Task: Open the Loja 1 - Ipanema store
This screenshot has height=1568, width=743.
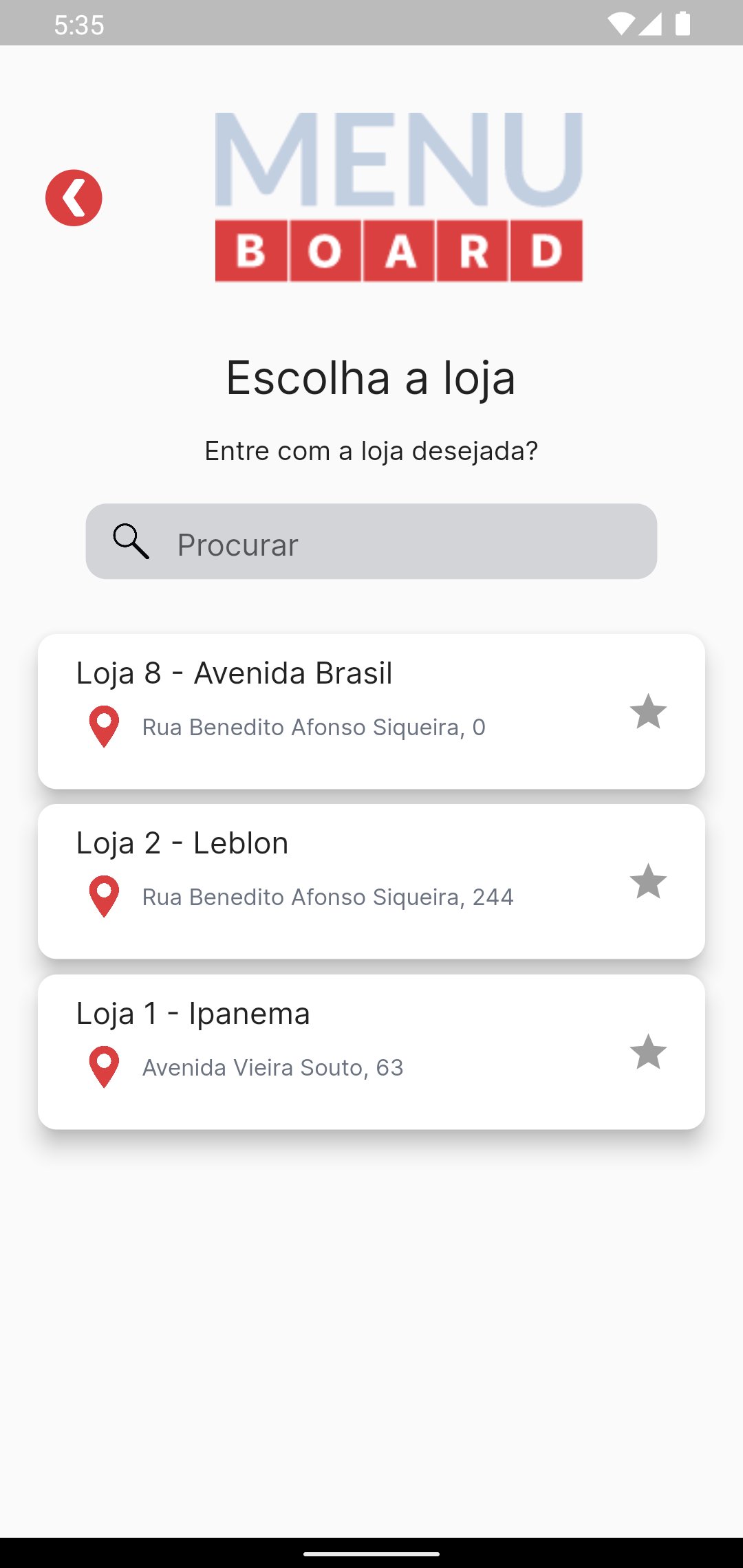Action: 310,1051
